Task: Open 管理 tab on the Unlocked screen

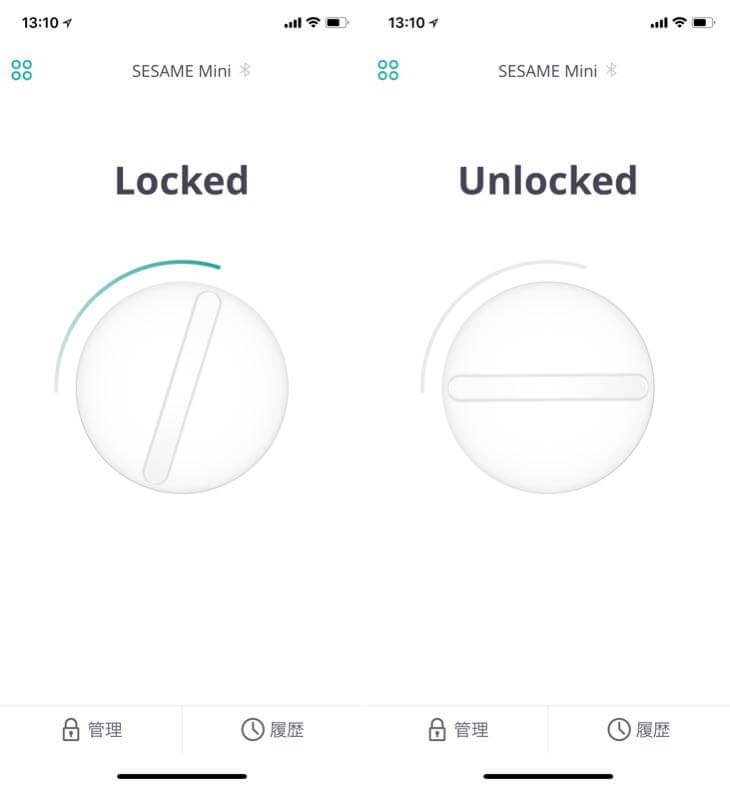Action: pos(457,730)
